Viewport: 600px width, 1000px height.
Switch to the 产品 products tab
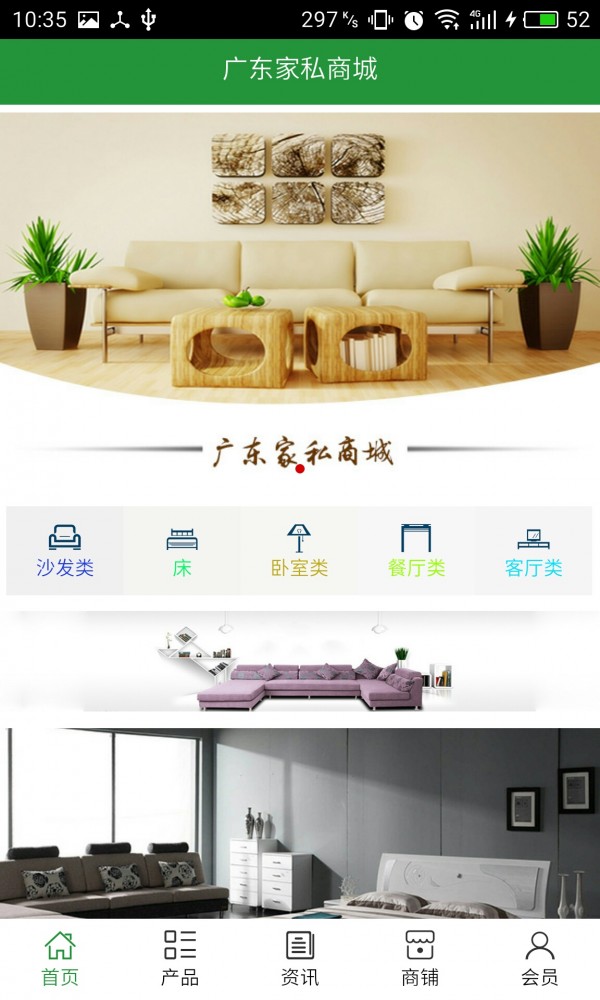pyautogui.click(x=180, y=958)
